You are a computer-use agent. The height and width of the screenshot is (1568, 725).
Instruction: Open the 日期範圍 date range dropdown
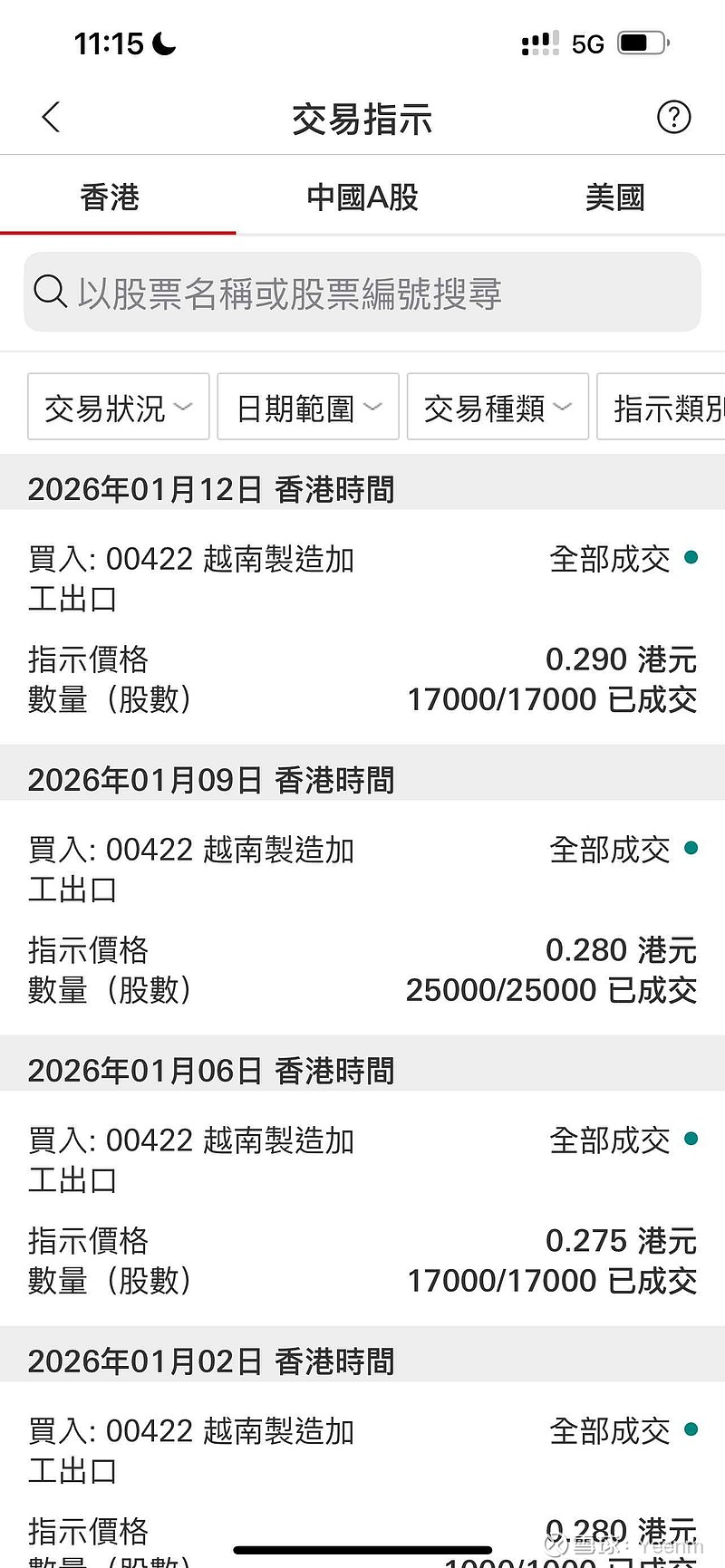coord(306,407)
